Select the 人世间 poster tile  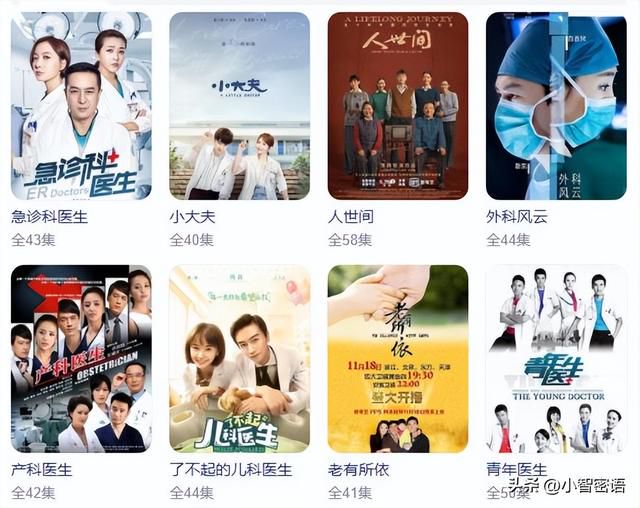397,106
